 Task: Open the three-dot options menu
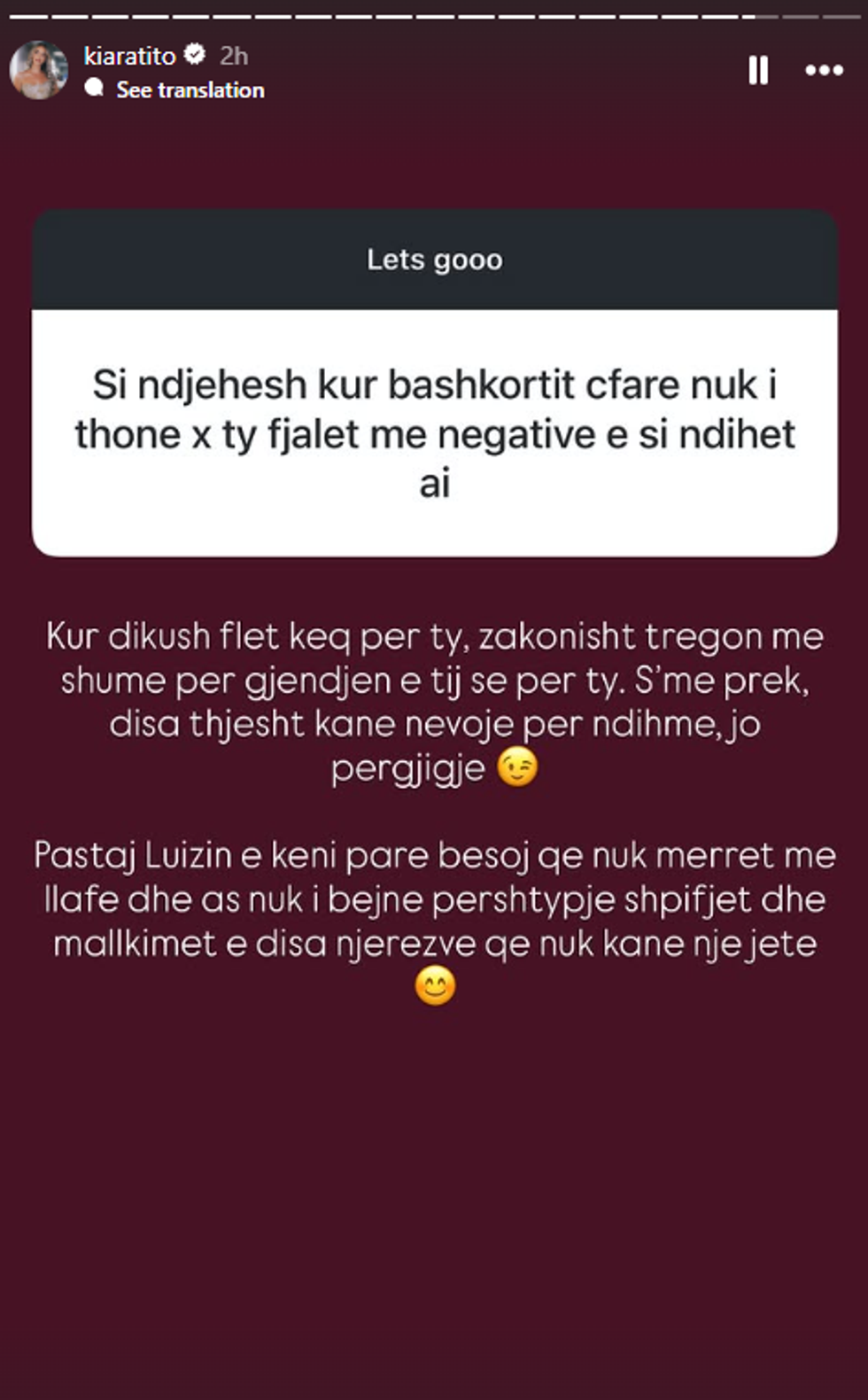coord(824,70)
